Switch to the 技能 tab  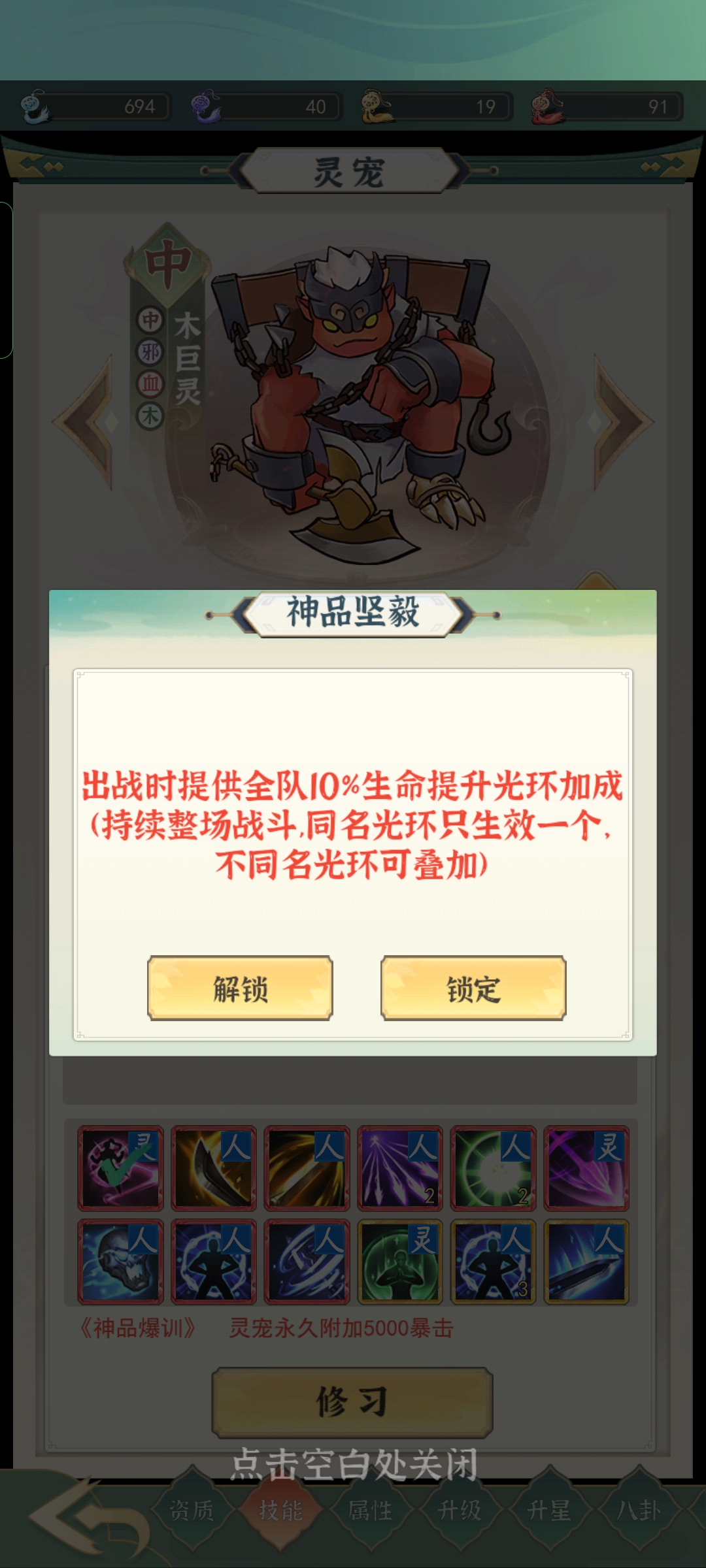280,1511
